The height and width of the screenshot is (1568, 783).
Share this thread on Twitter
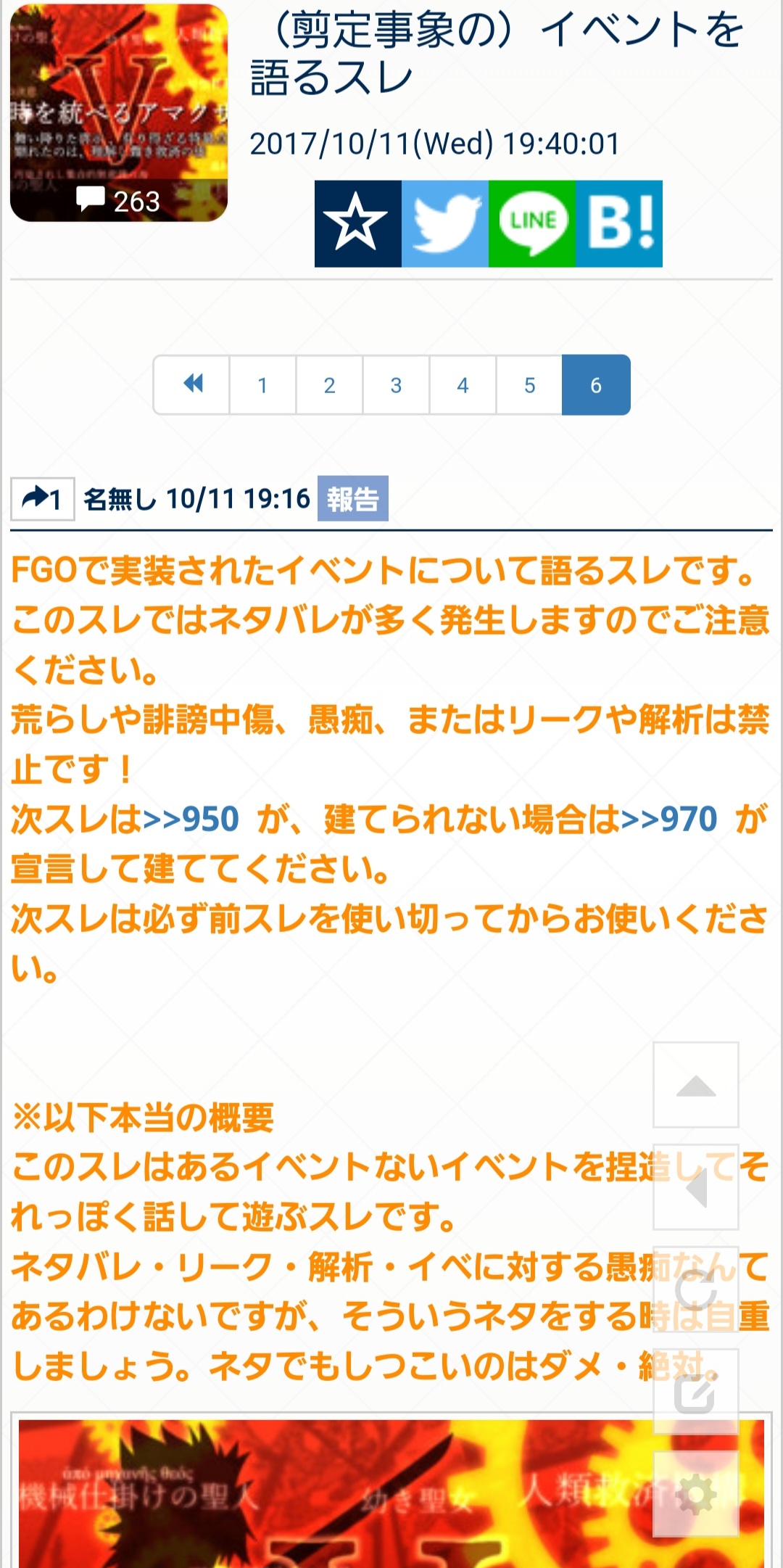point(444,223)
